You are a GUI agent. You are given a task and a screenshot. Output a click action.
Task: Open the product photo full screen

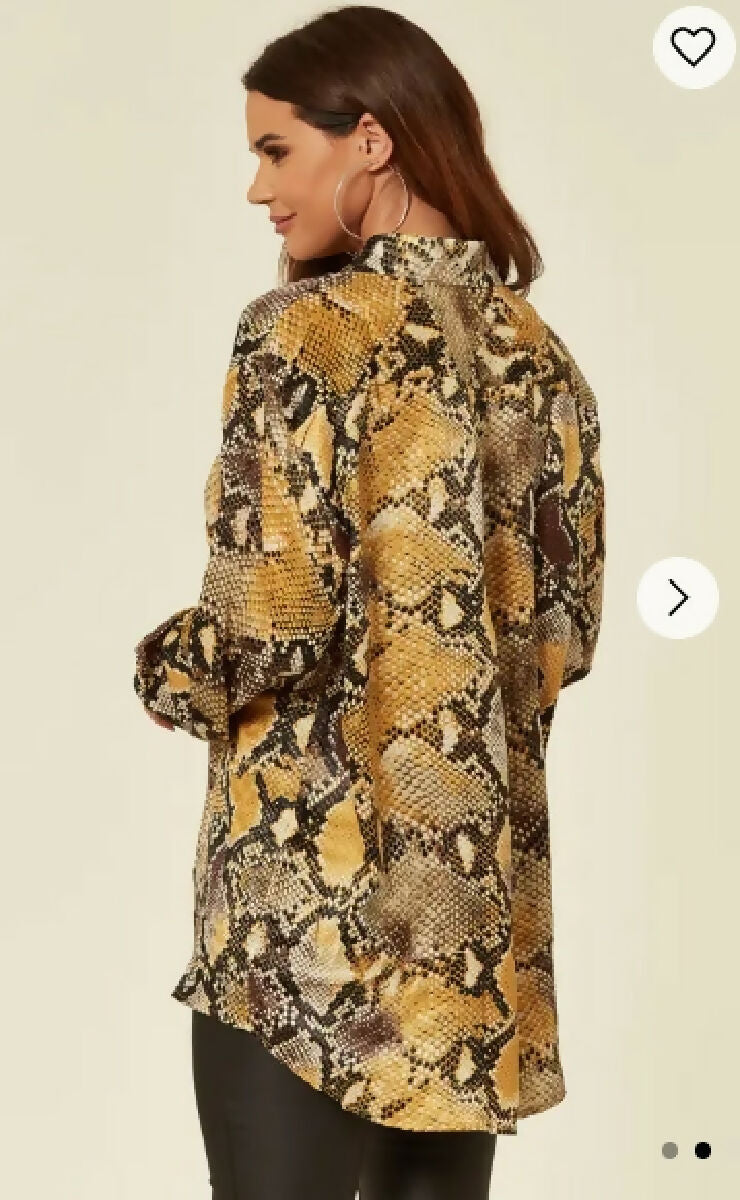[370, 600]
